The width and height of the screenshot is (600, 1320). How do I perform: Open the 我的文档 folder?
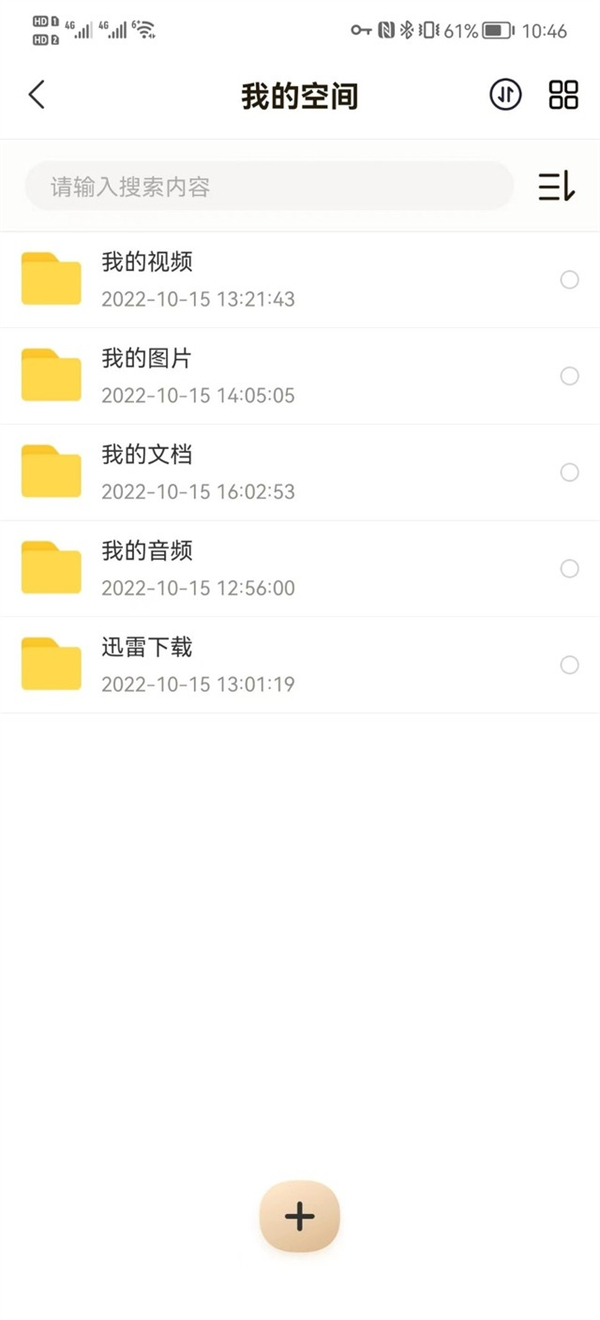200,472
